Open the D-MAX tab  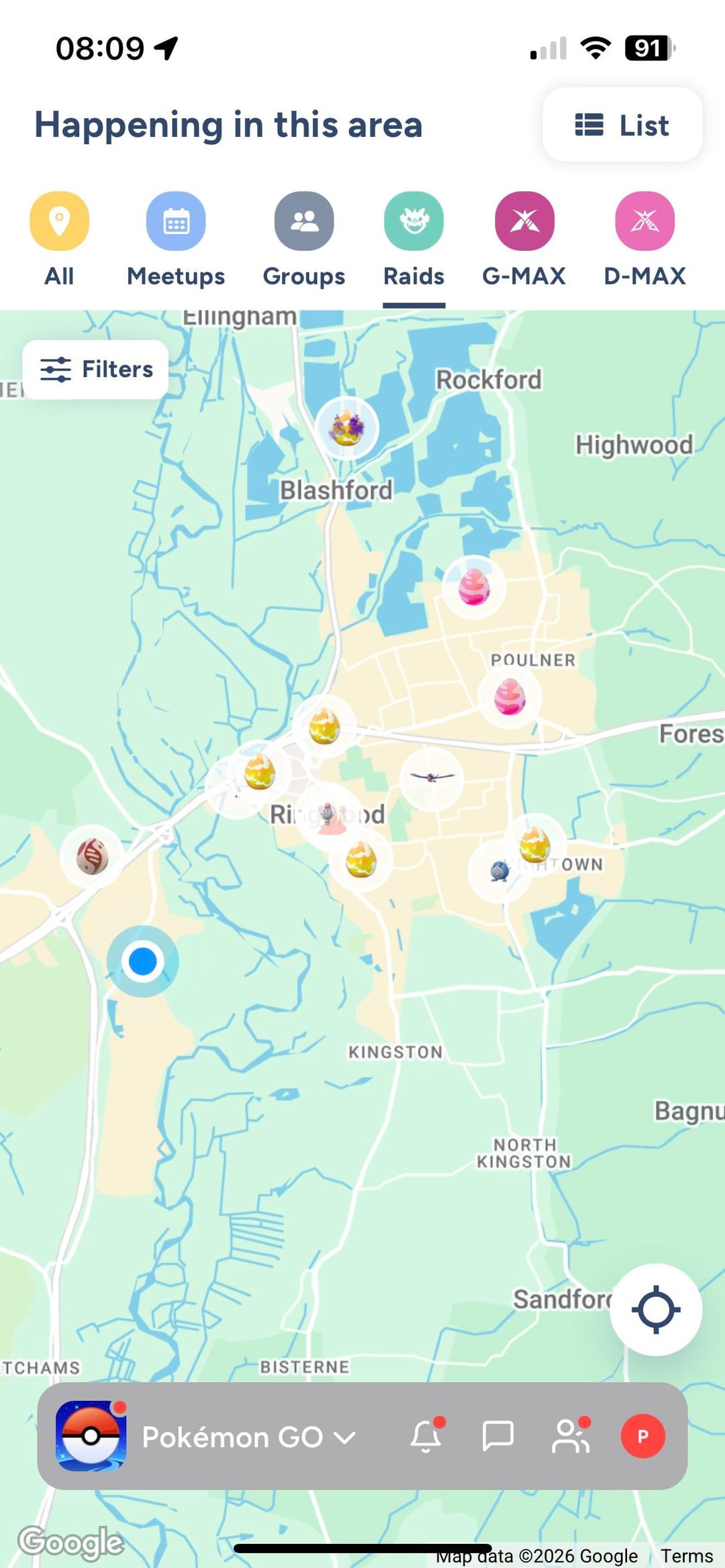pyautogui.click(x=644, y=239)
